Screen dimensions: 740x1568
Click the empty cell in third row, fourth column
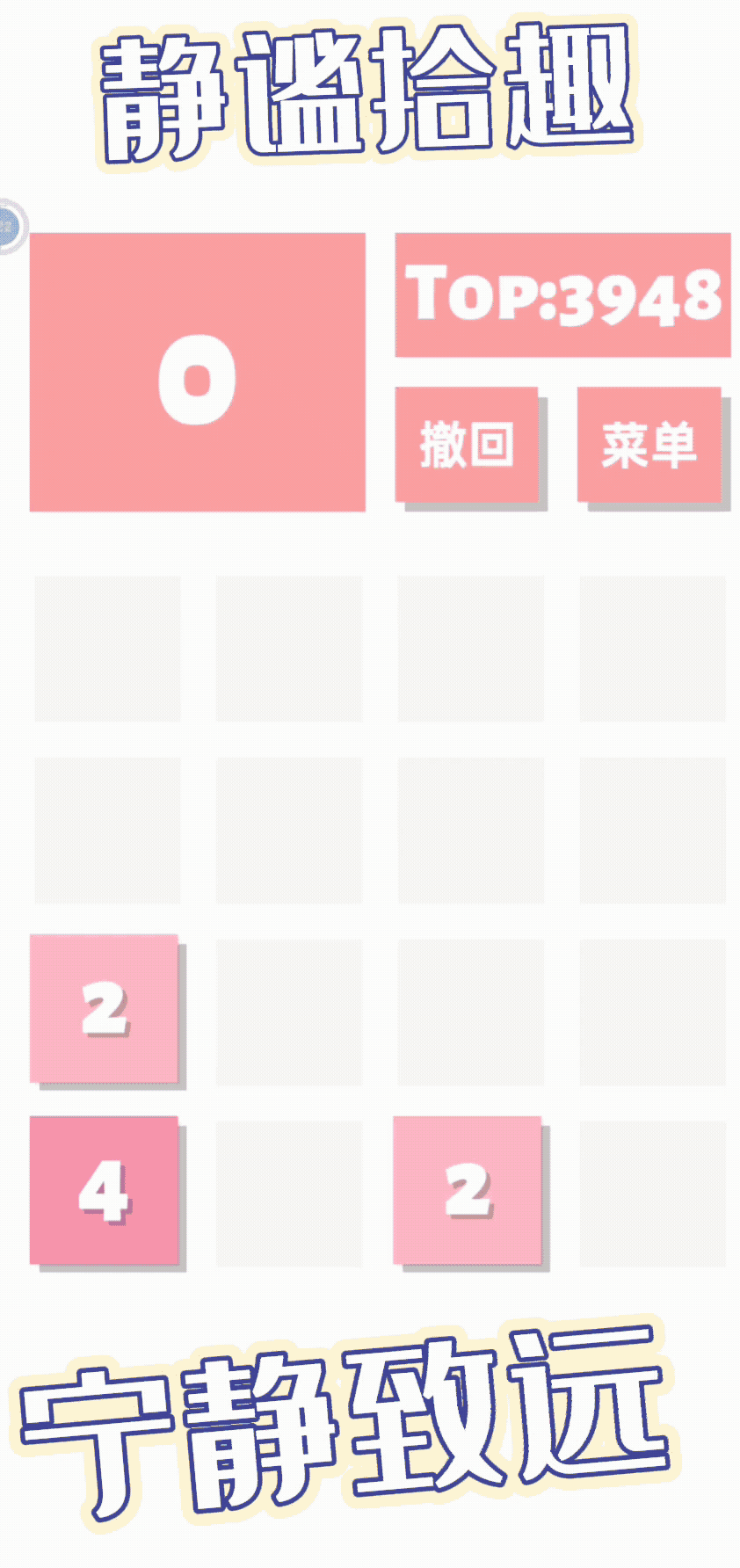click(652, 1011)
